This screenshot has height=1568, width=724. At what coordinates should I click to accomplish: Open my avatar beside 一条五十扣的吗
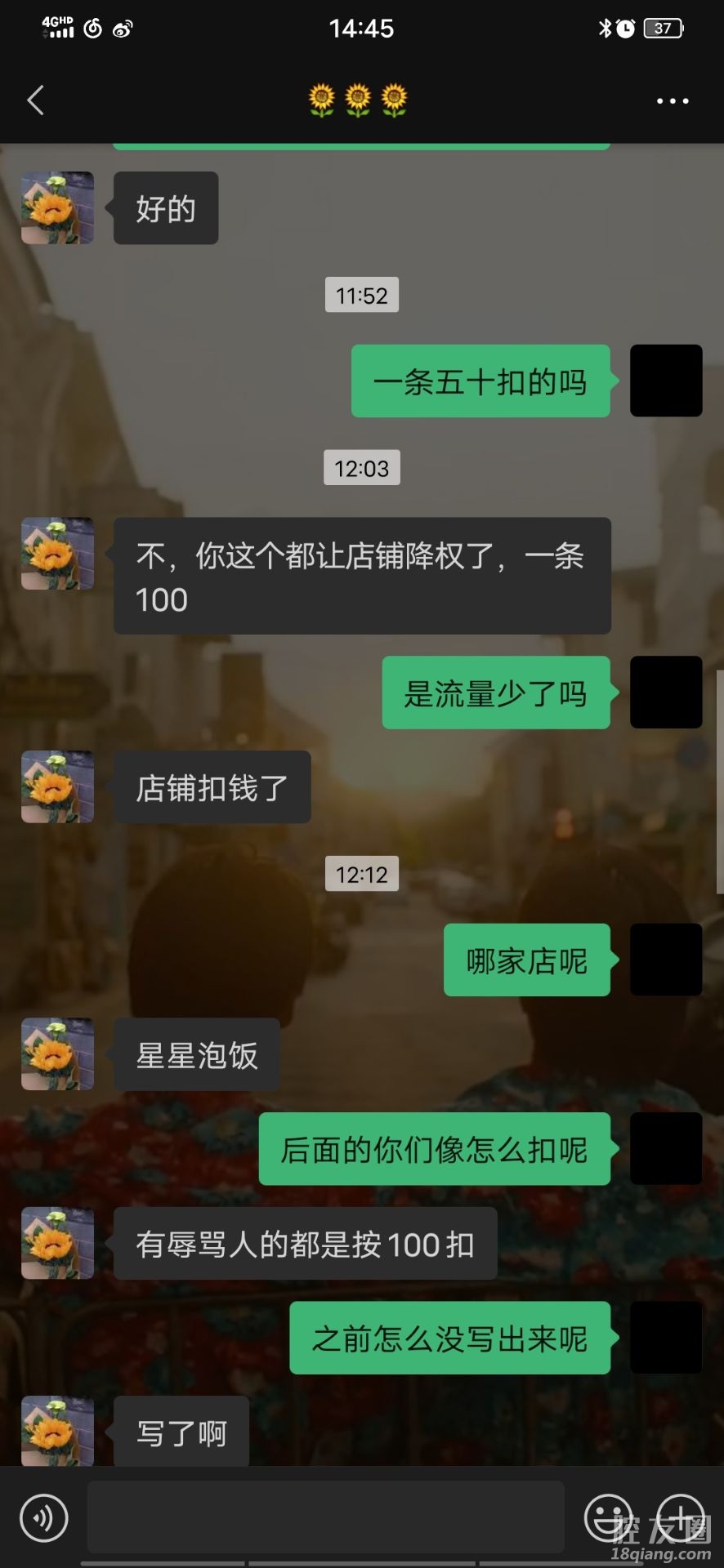(x=666, y=381)
